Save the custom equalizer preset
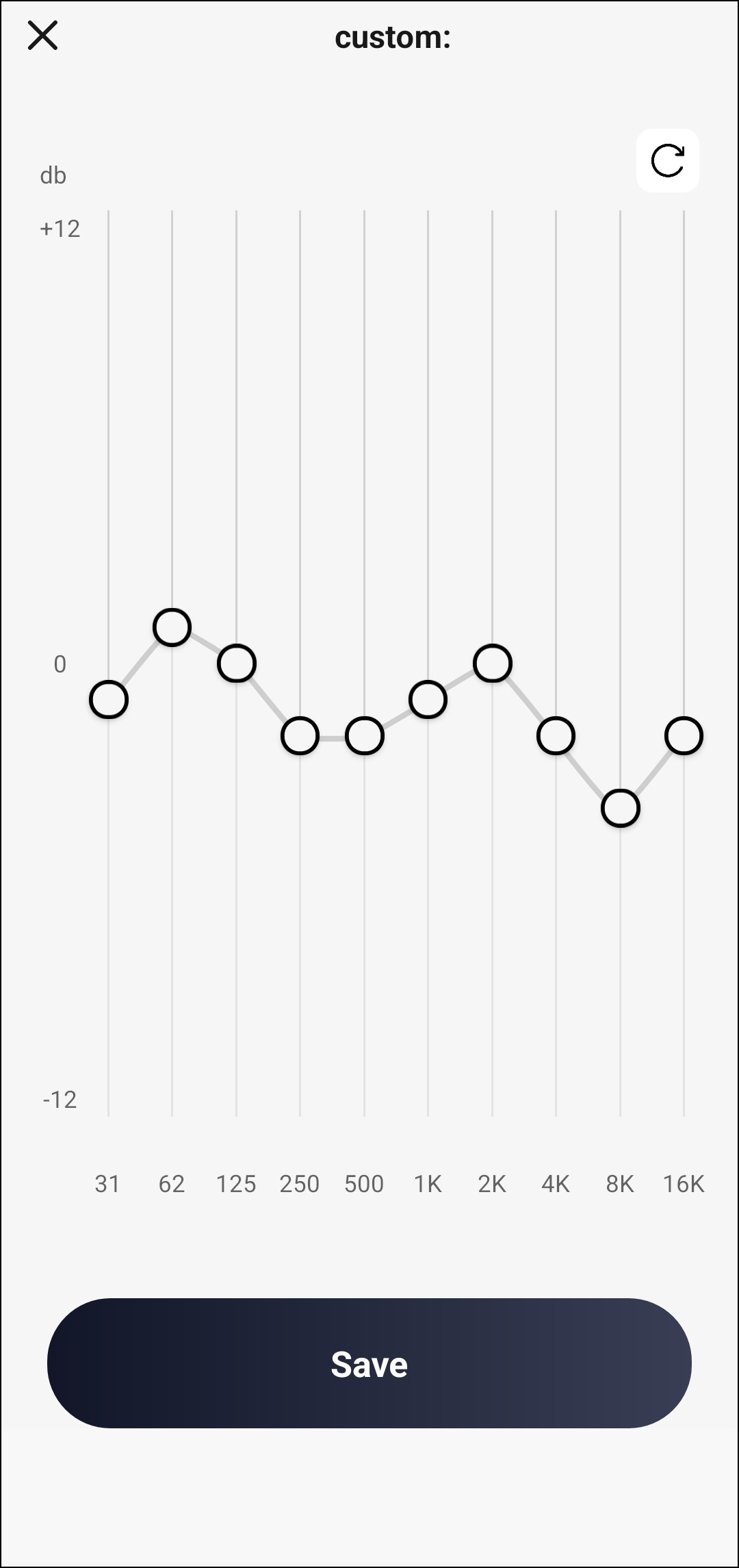The image size is (739, 1568). tap(369, 1363)
